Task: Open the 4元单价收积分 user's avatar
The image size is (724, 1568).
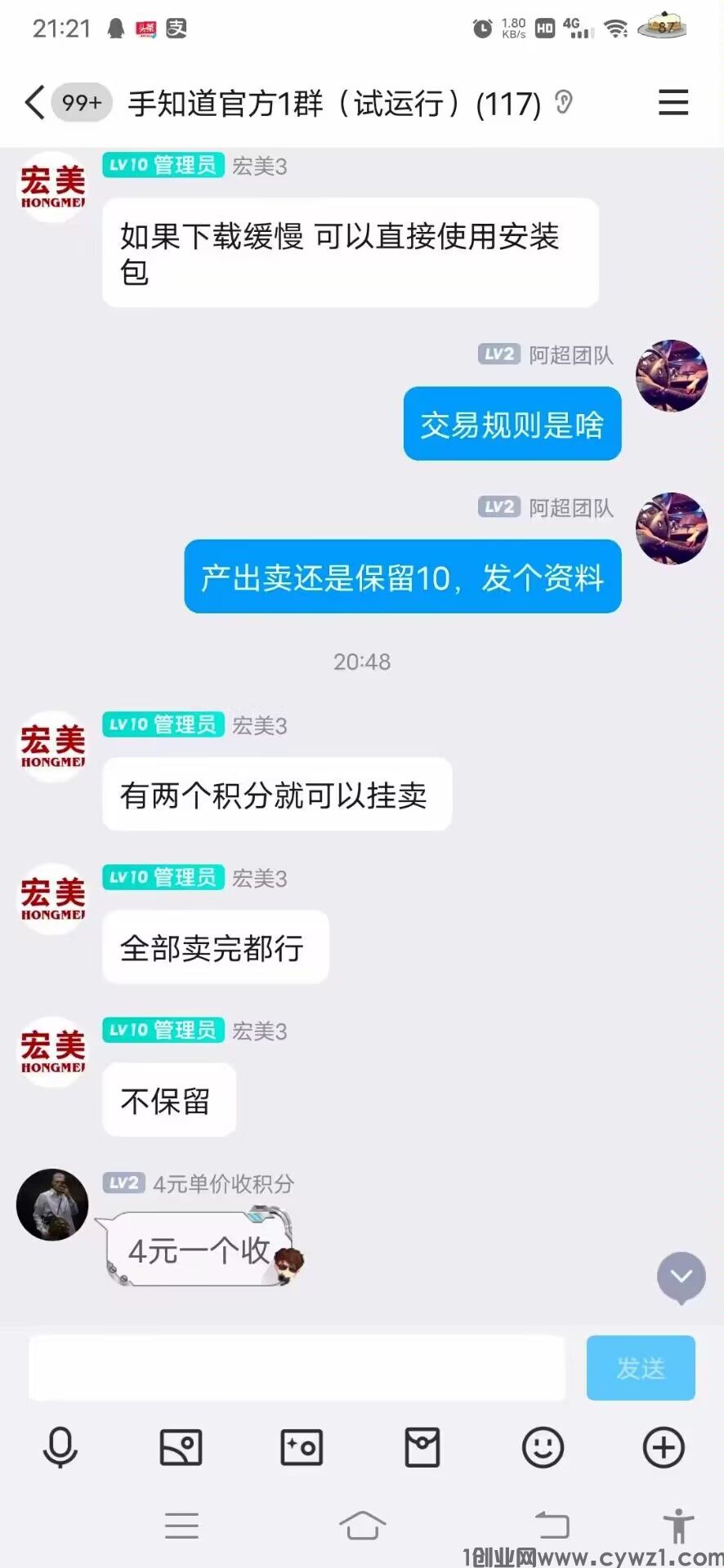Action: point(52,1205)
